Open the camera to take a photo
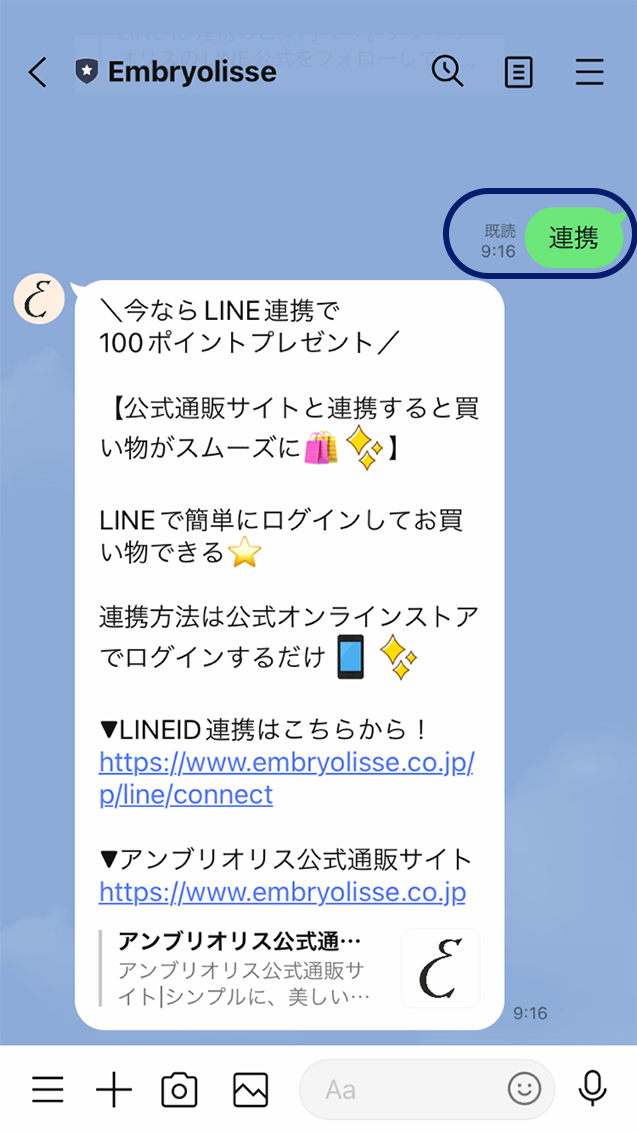 tap(180, 1089)
